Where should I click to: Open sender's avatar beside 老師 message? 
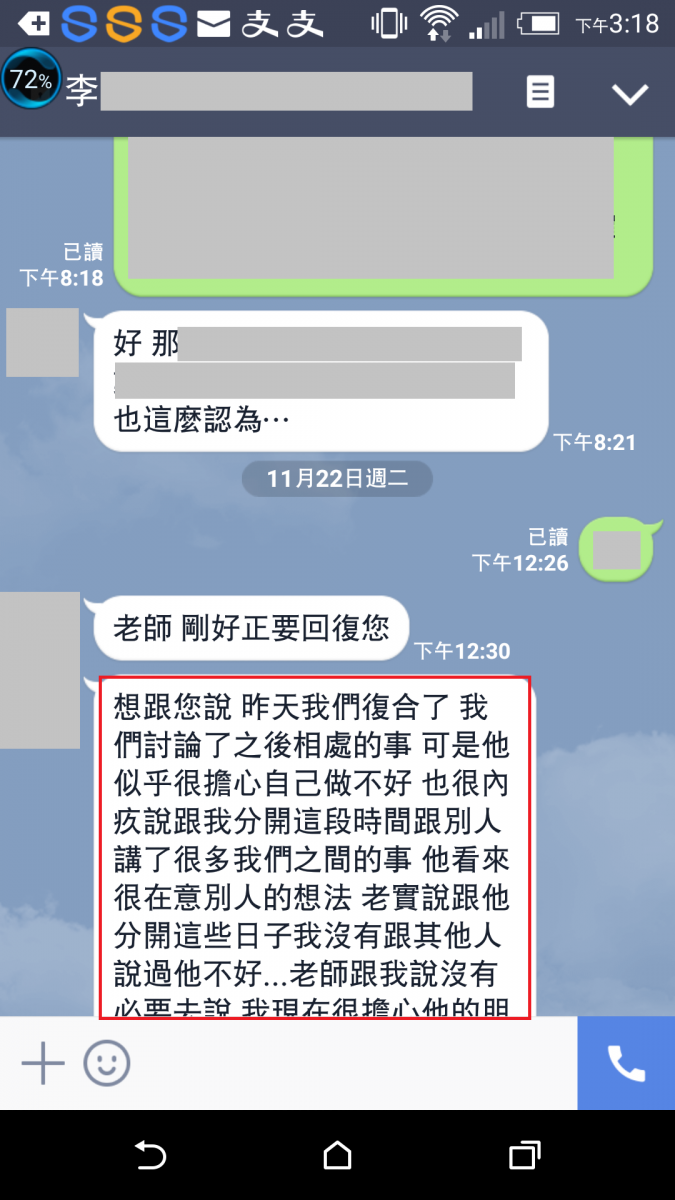40,669
